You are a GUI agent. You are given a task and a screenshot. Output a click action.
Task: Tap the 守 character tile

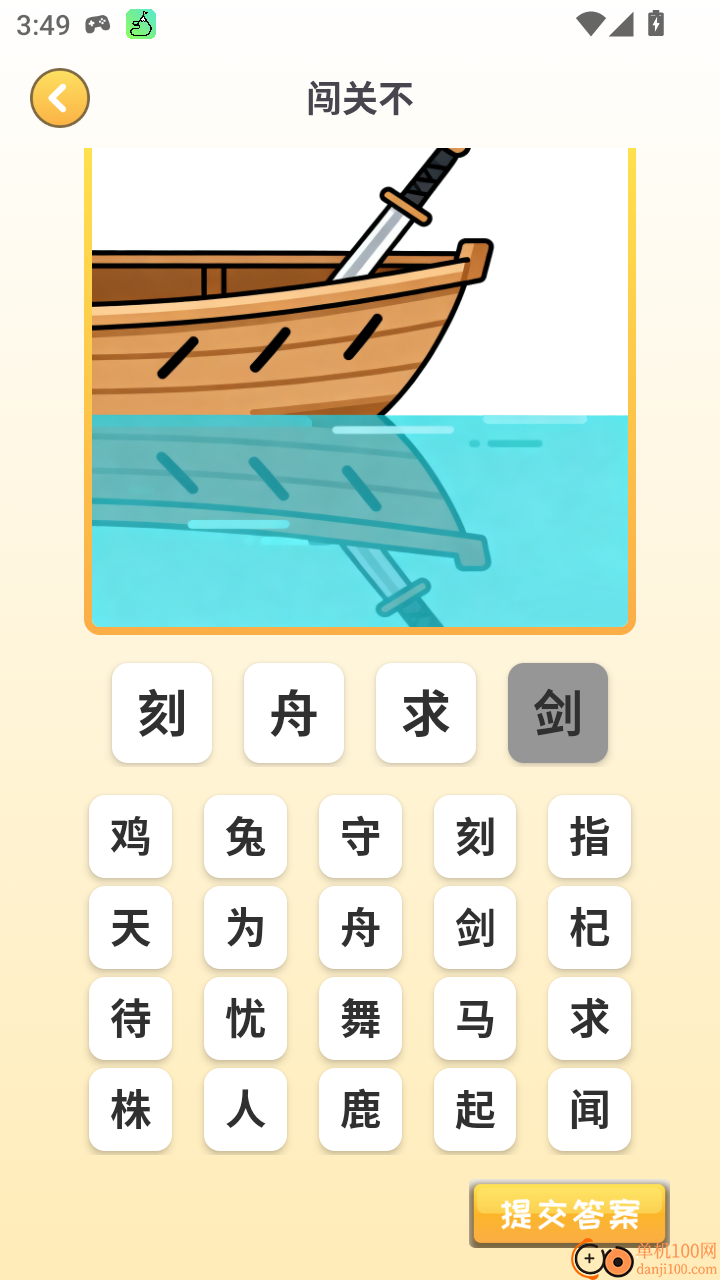click(x=360, y=837)
